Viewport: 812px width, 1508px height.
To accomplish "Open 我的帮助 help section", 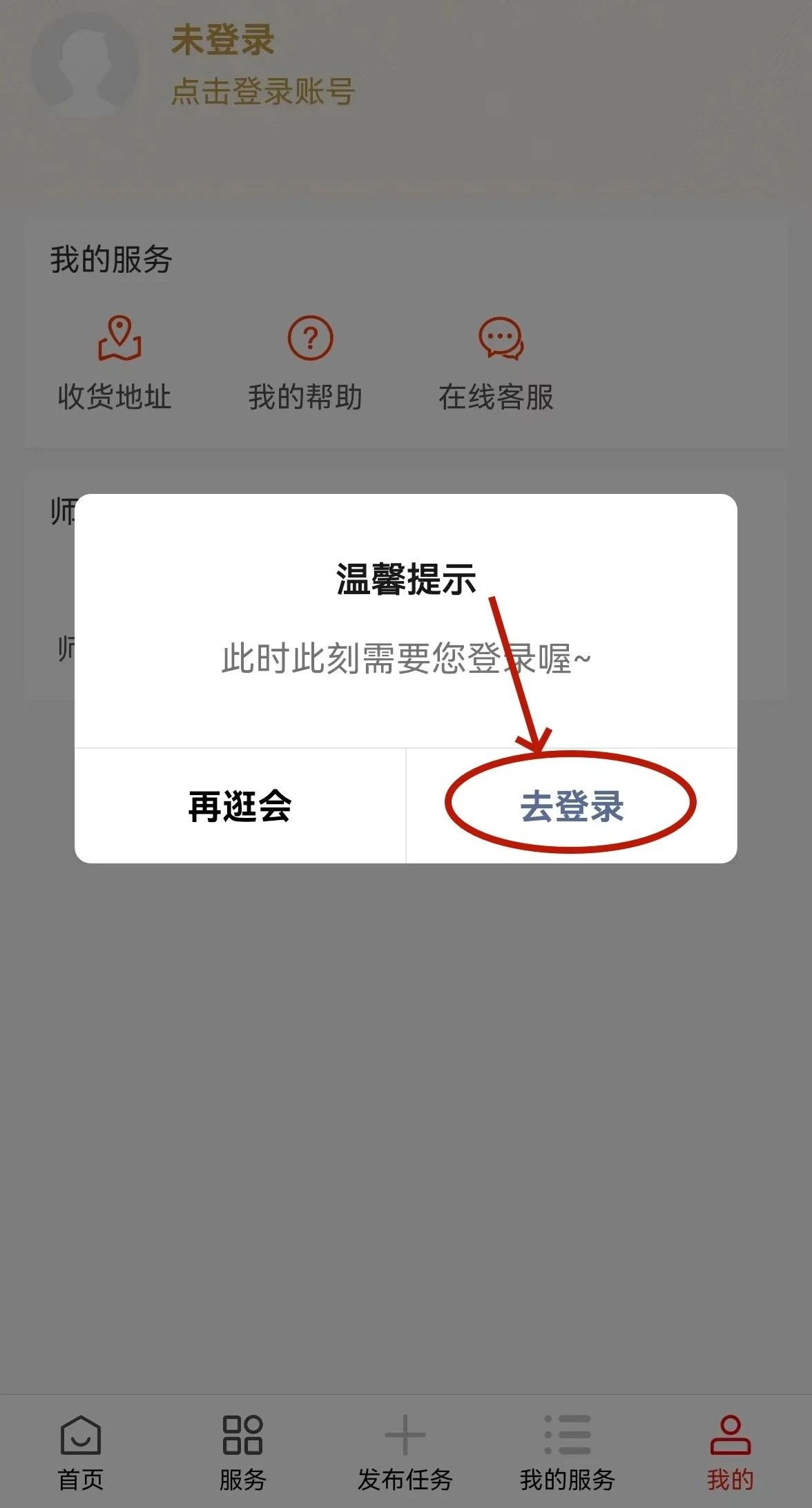I will point(305,363).
